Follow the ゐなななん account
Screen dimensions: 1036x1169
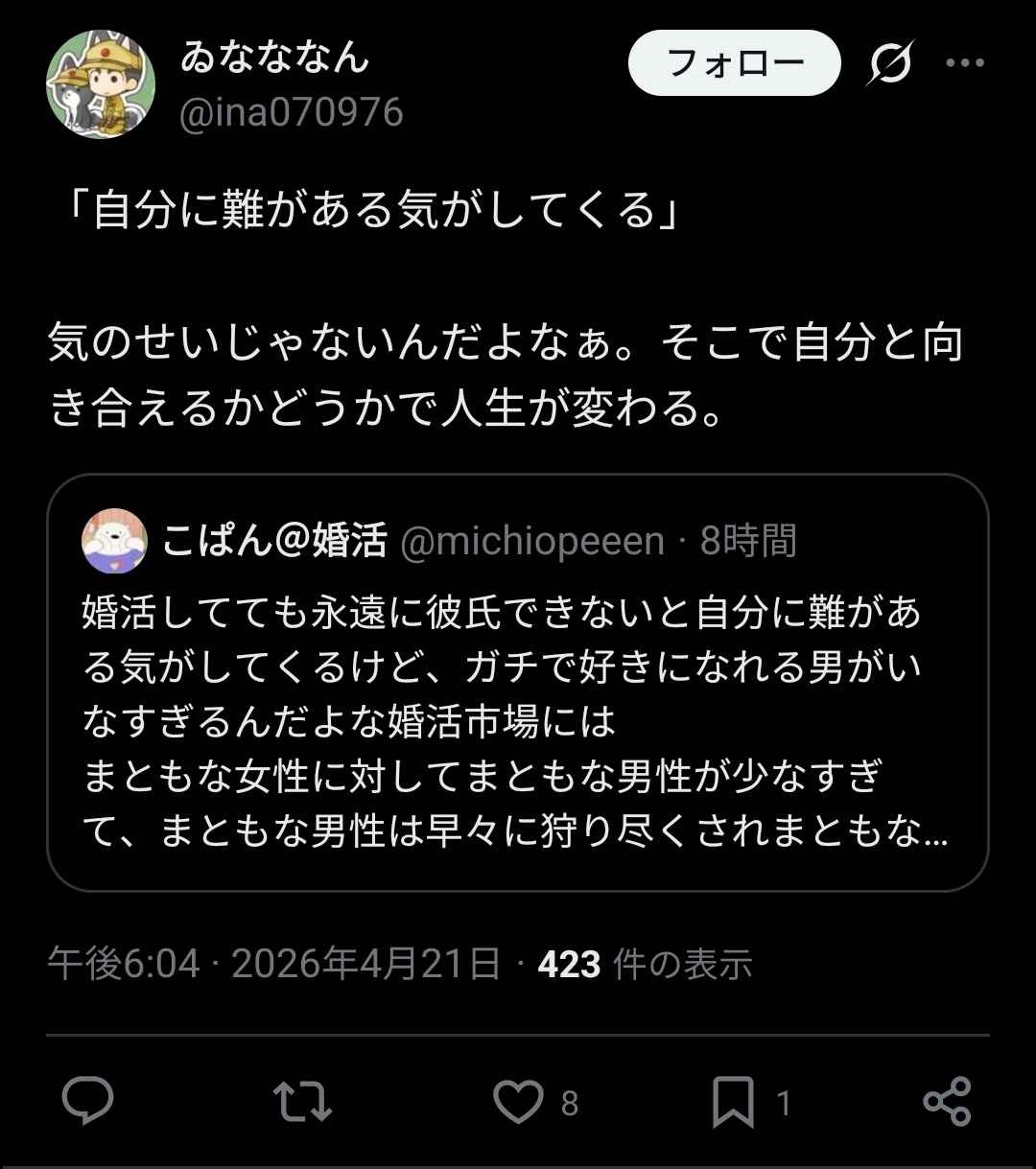point(734,63)
